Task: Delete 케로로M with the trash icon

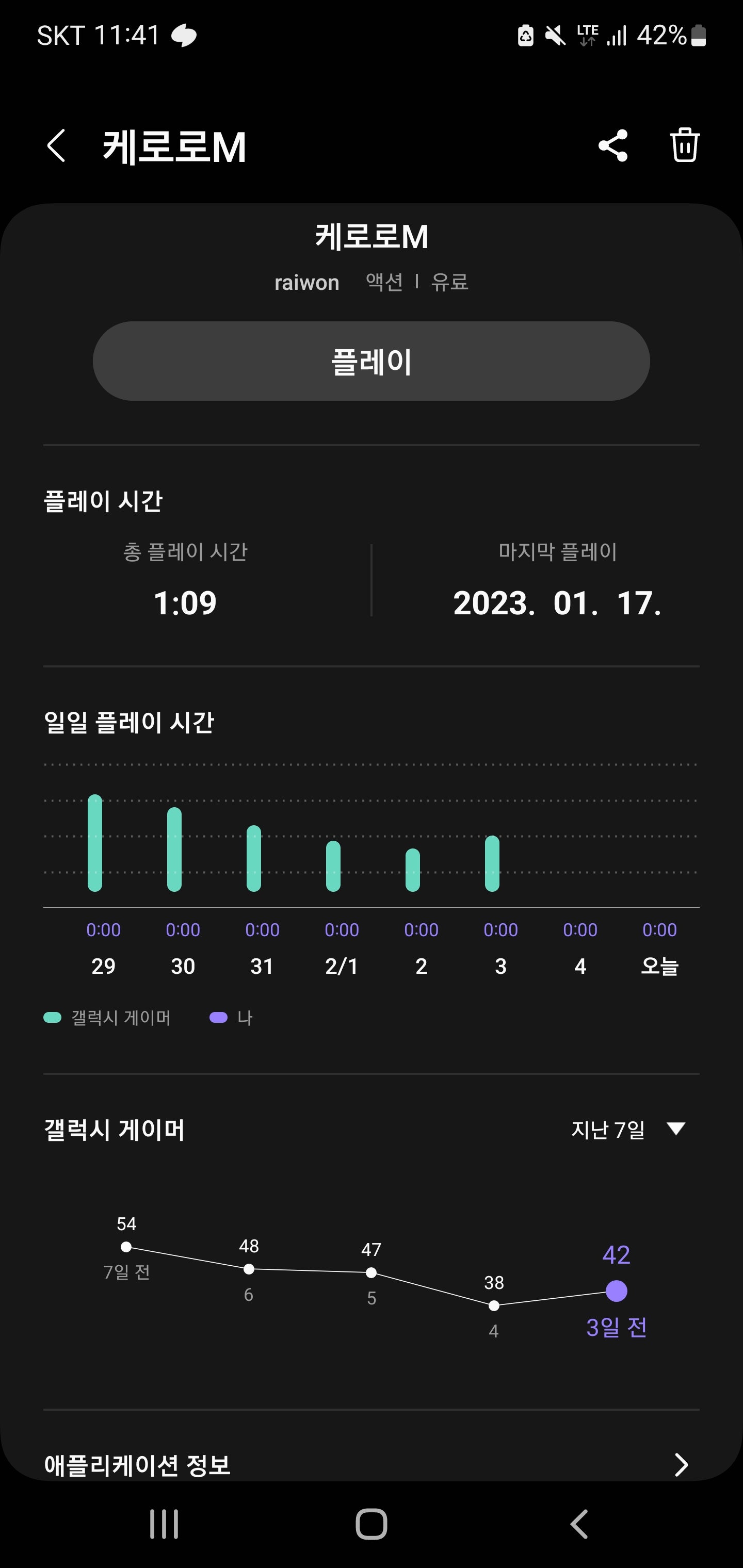Action: pos(685,145)
